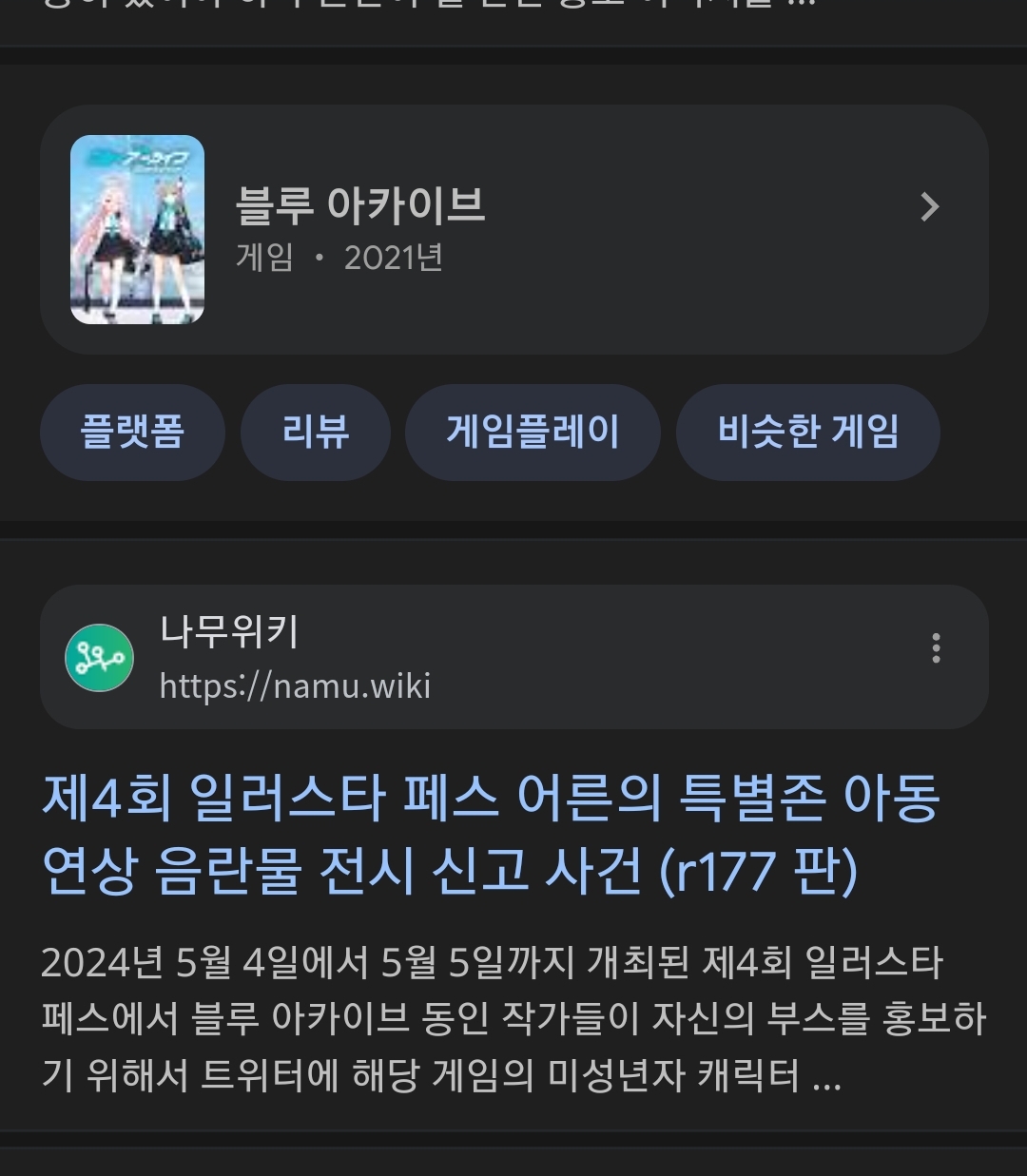This screenshot has height=1176, width=1027.
Task: Open the 제4회 일러스타 페스 article link
Action: coord(490,834)
